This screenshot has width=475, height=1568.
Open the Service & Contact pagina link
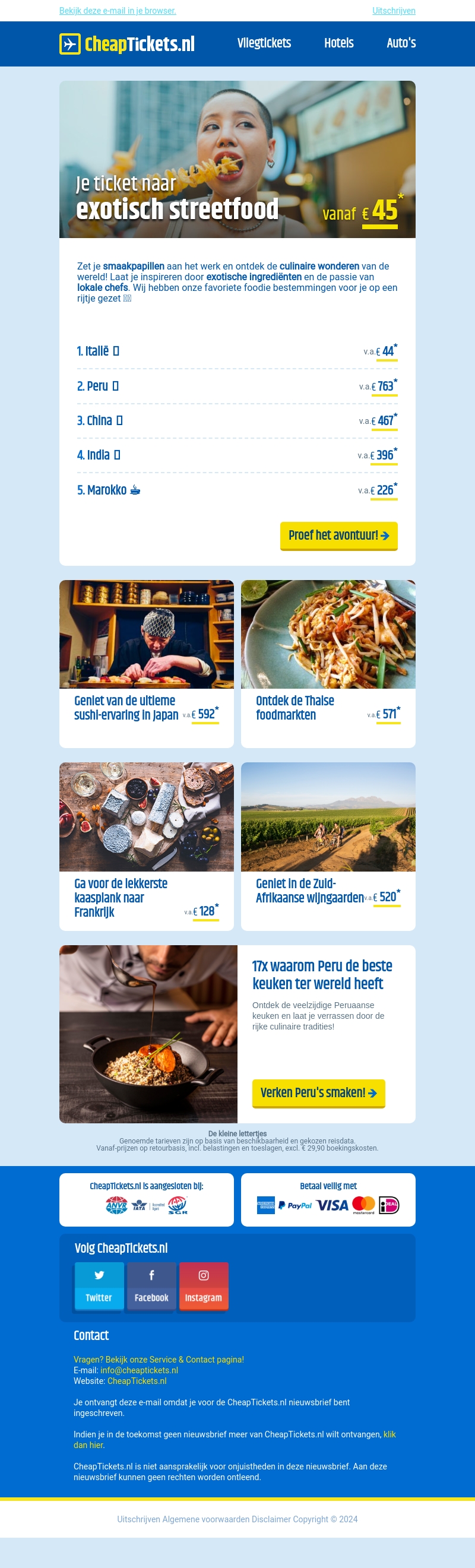[159, 1359]
